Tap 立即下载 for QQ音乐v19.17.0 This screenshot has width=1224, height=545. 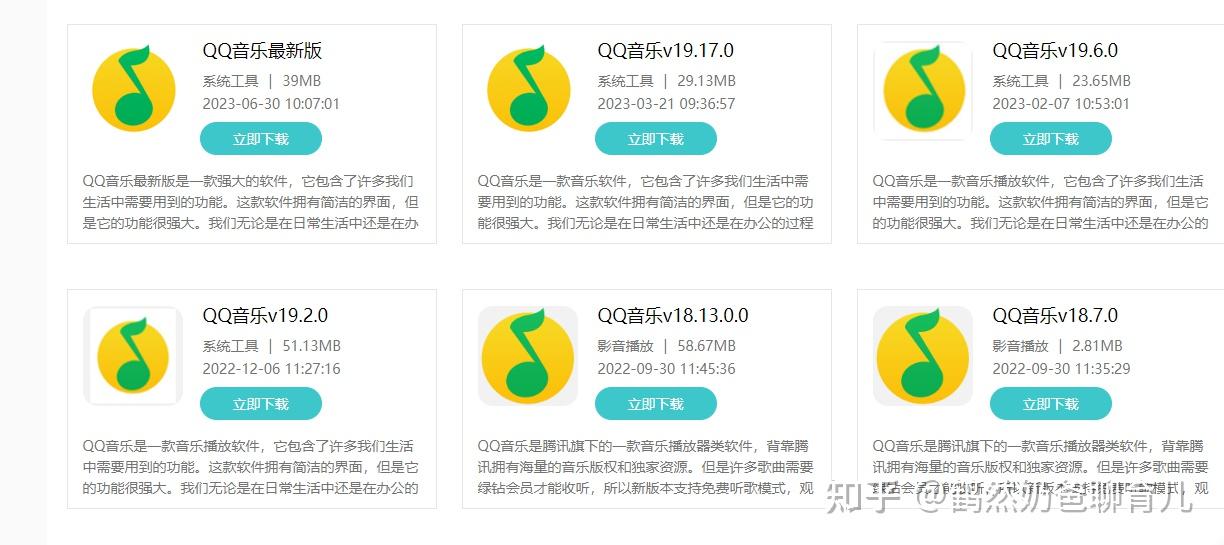tap(656, 139)
